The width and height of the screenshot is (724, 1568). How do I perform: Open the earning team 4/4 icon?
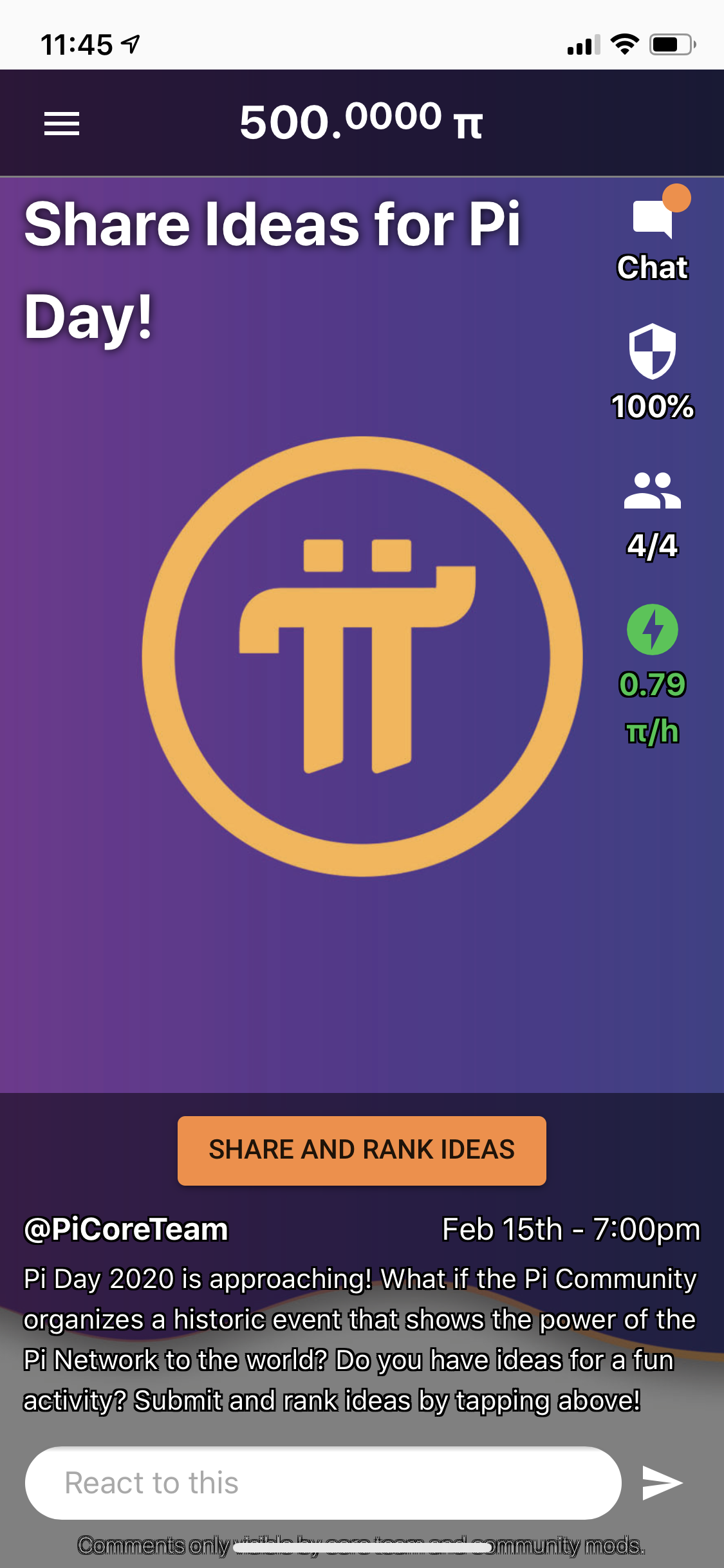pyautogui.click(x=652, y=491)
